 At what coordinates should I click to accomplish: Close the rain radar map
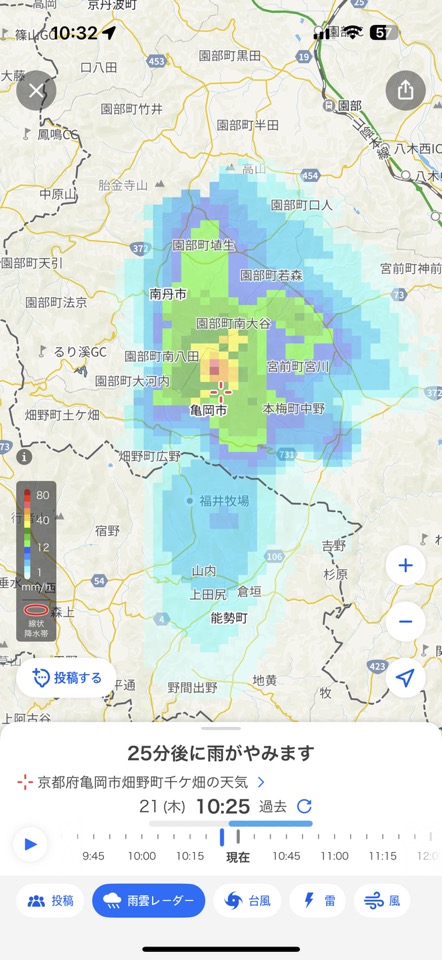click(36, 91)
